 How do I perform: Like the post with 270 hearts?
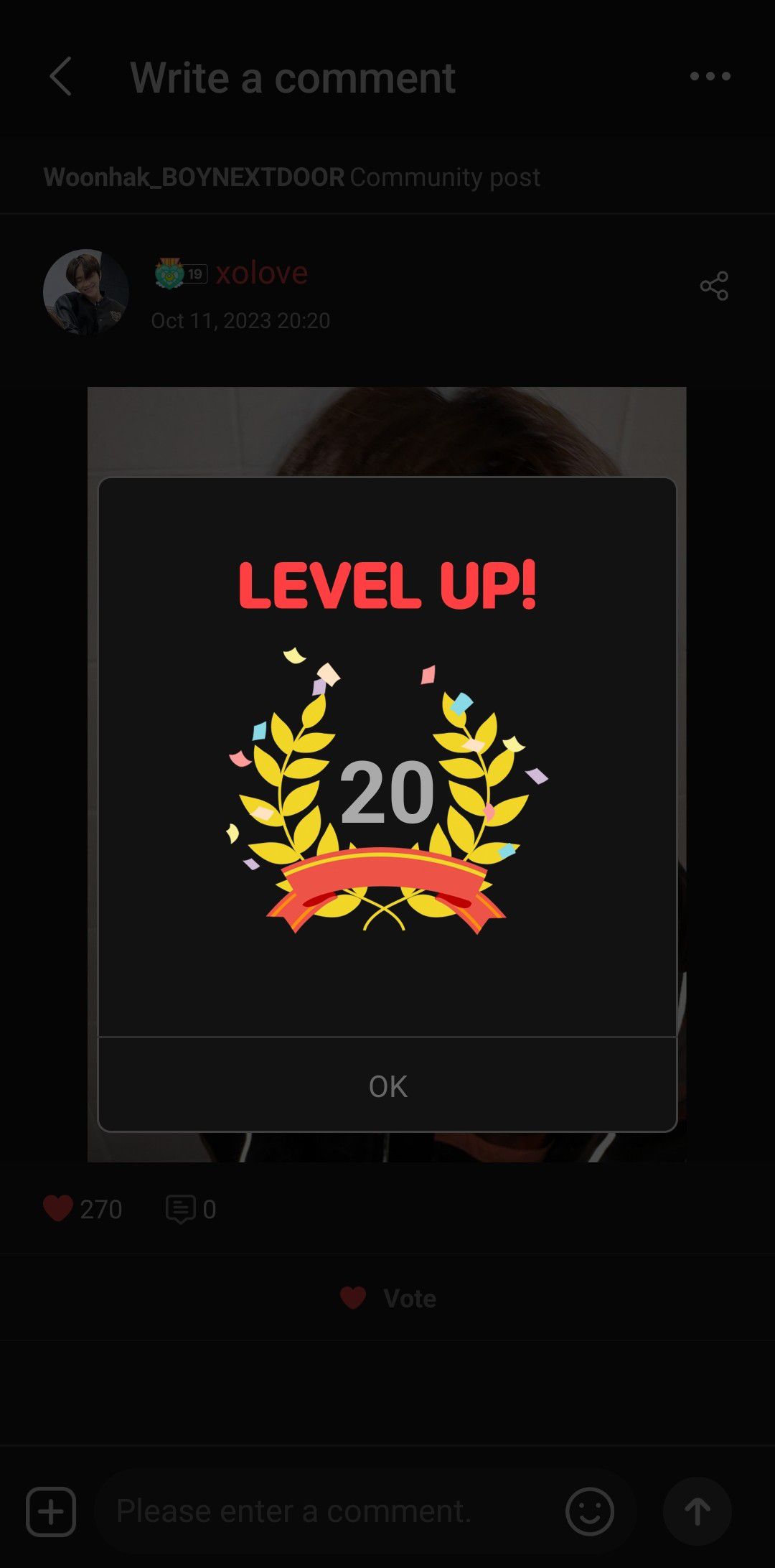59,1208
